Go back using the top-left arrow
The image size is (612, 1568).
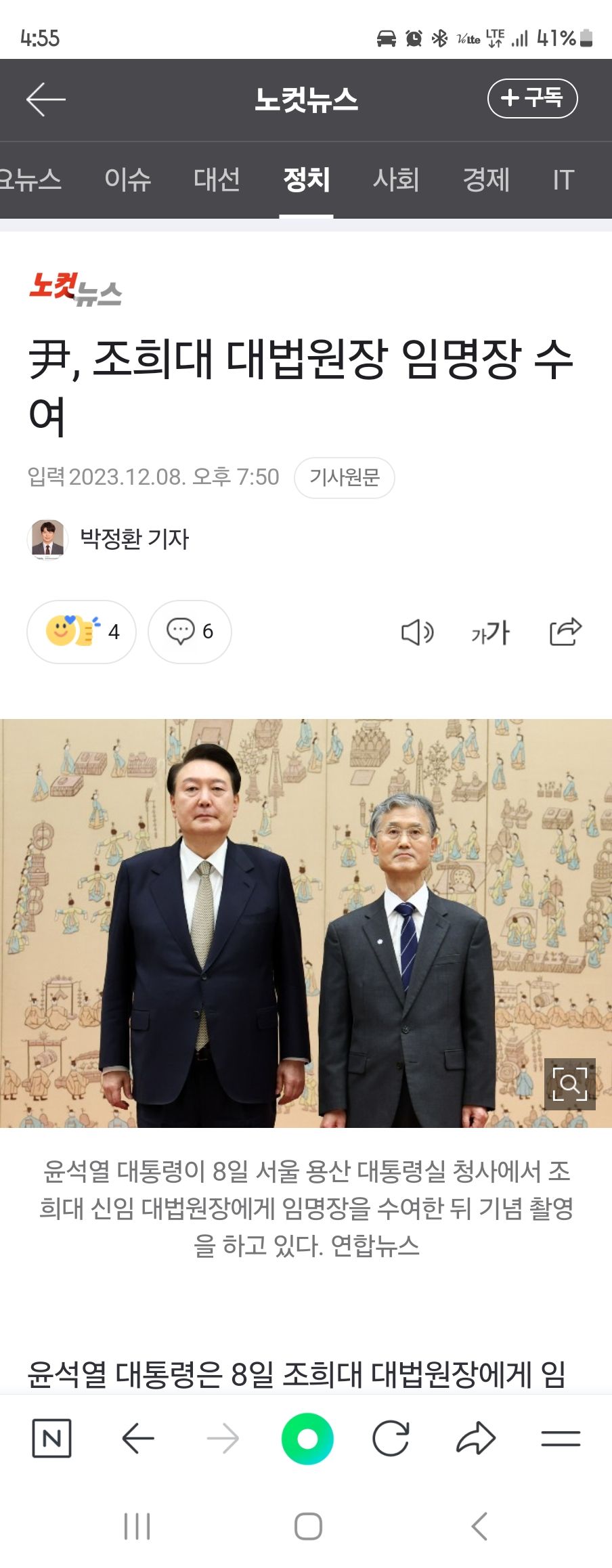coord(45,100)
